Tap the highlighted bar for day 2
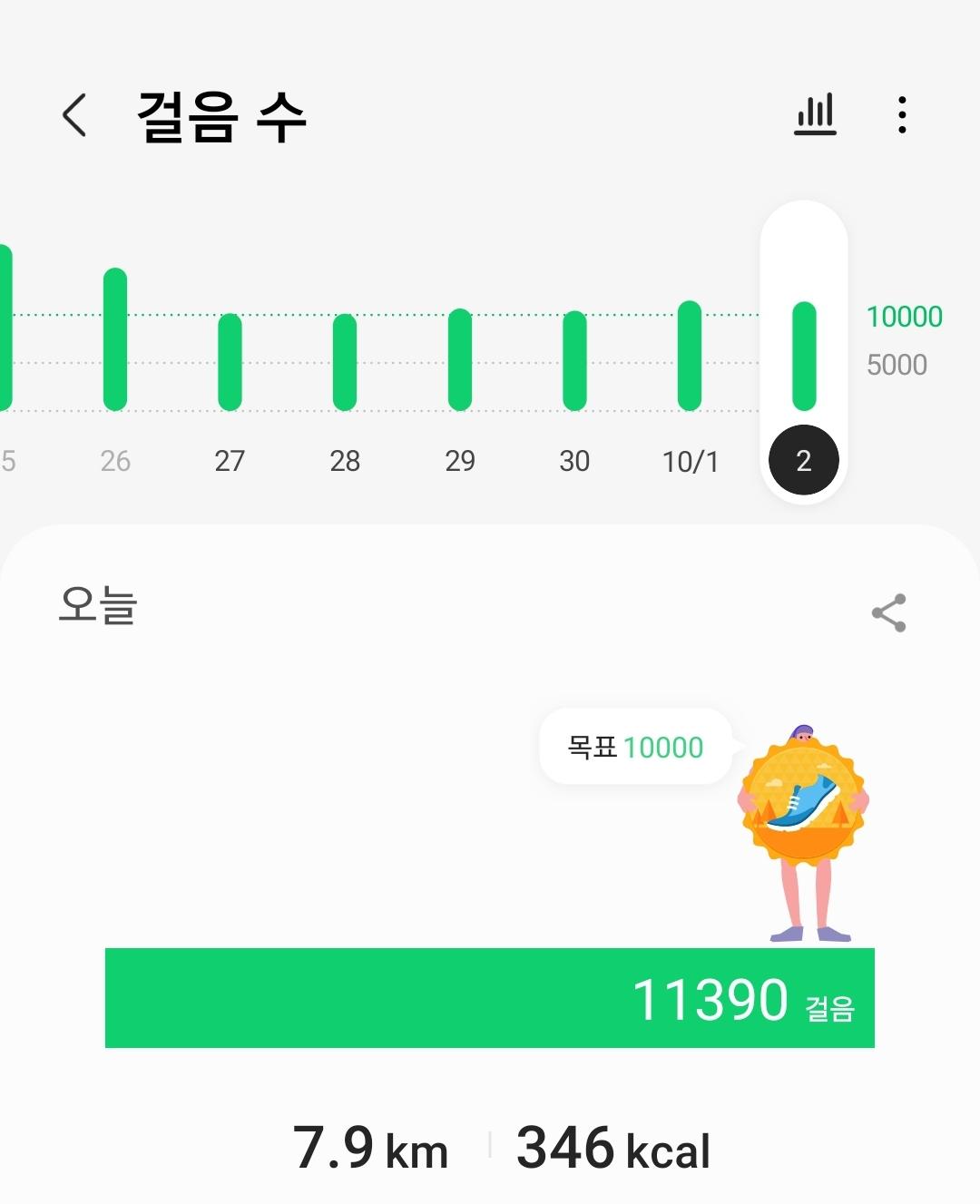 pyautogui.click(x=804, y=356)
